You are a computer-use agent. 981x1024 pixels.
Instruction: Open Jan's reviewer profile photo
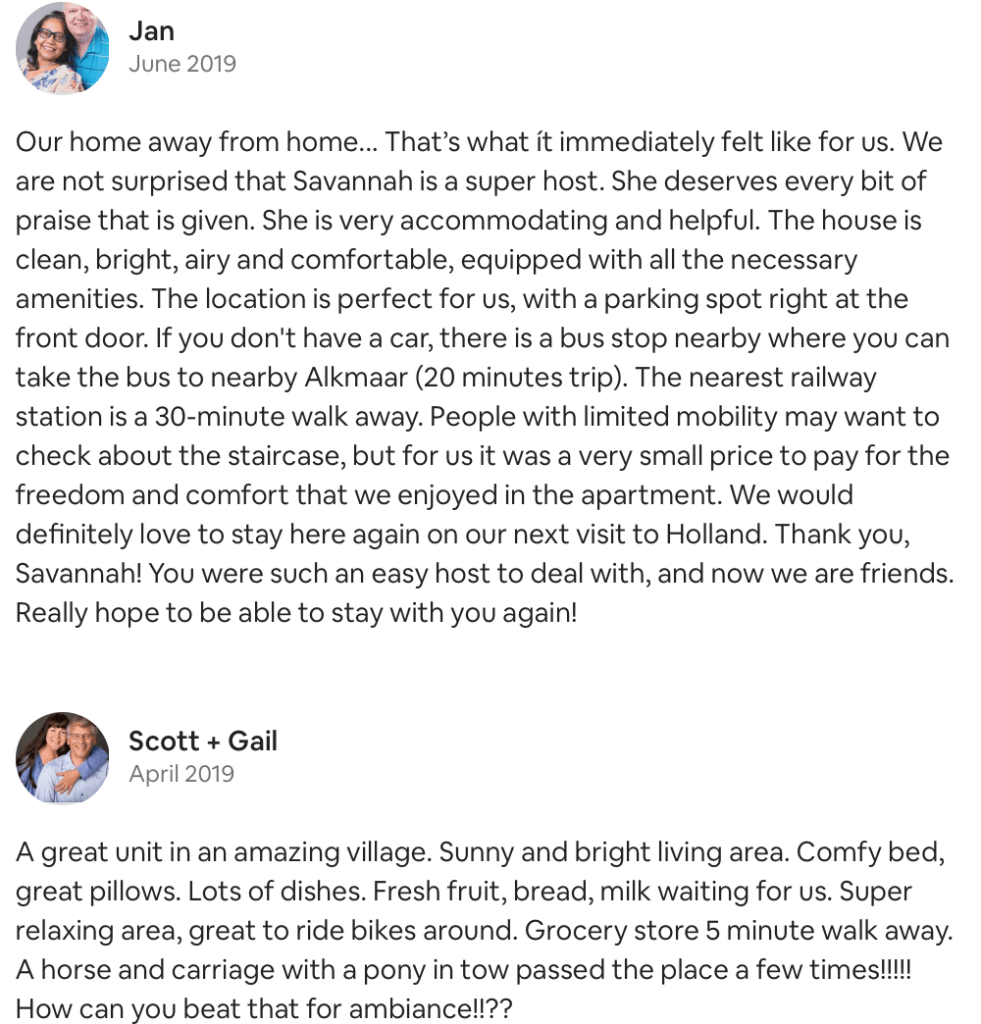62,48
